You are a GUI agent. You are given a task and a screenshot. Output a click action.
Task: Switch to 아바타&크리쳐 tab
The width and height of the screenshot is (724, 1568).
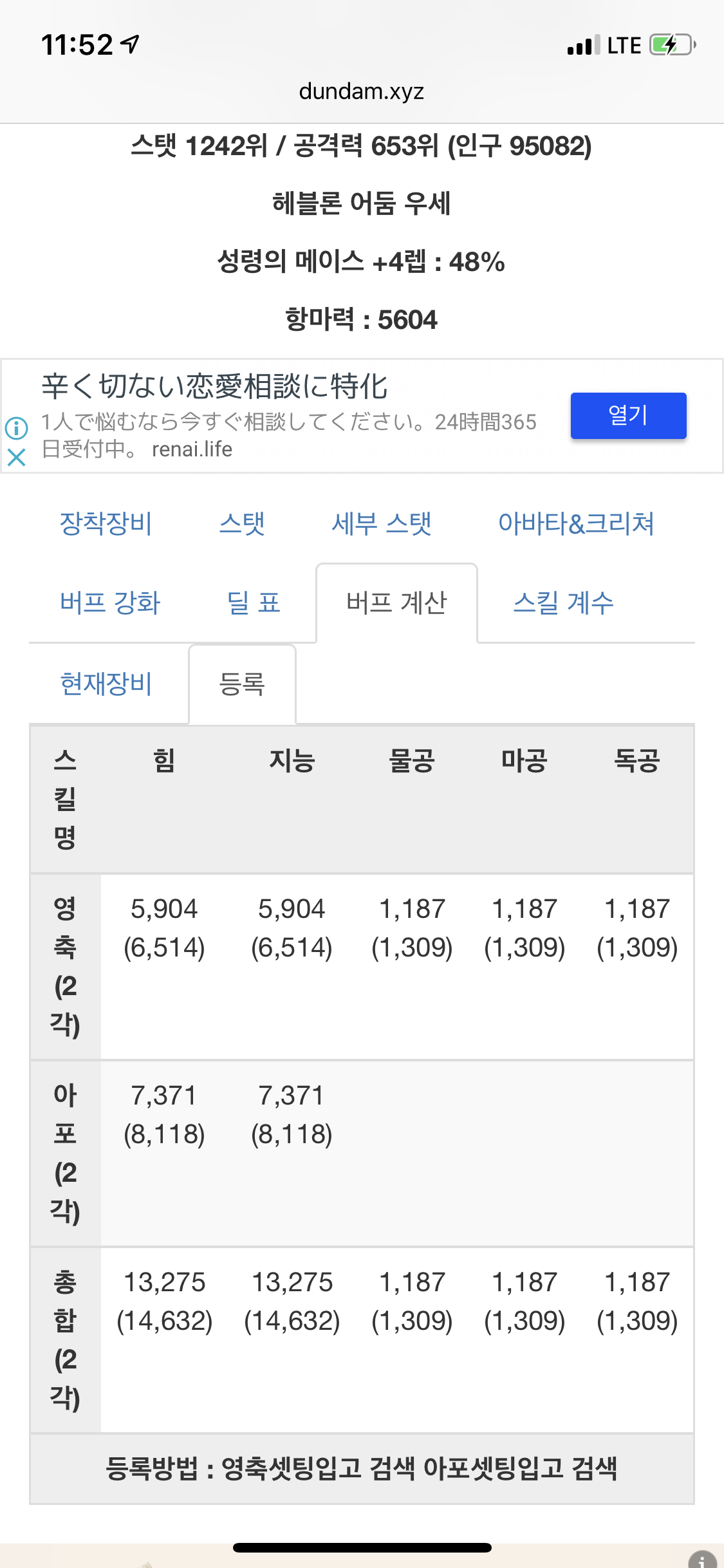tap(576, 523)
